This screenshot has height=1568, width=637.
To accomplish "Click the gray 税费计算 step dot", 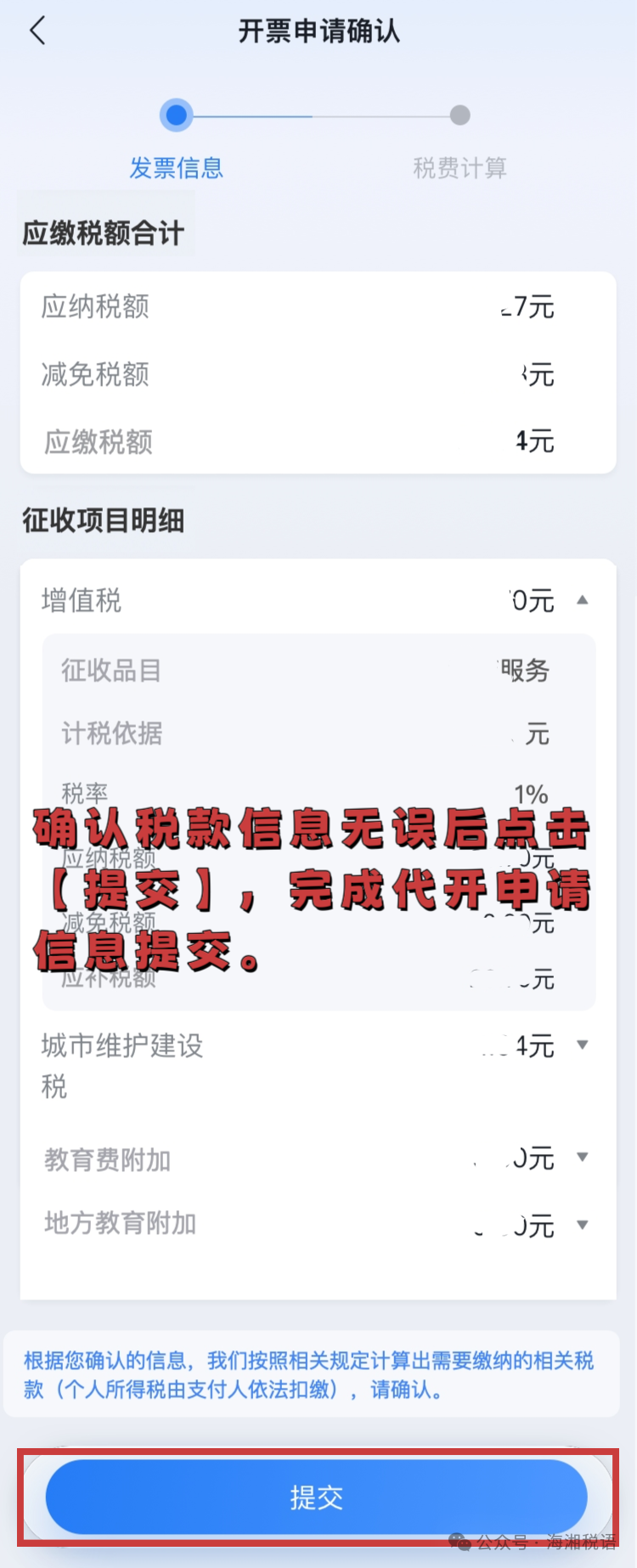I will [459, 116].
